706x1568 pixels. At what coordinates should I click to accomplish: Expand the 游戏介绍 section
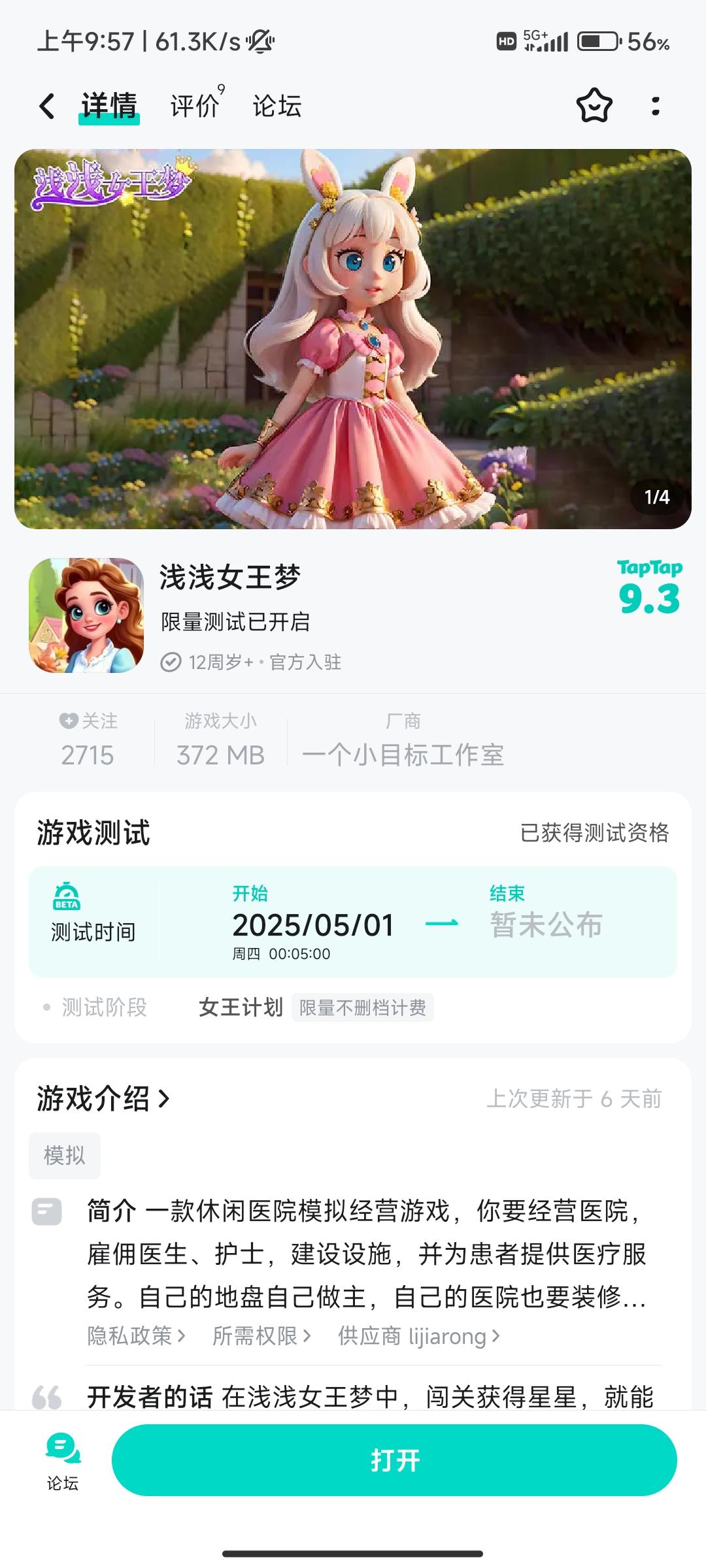pyautogui.click(x=103, y=1099)
